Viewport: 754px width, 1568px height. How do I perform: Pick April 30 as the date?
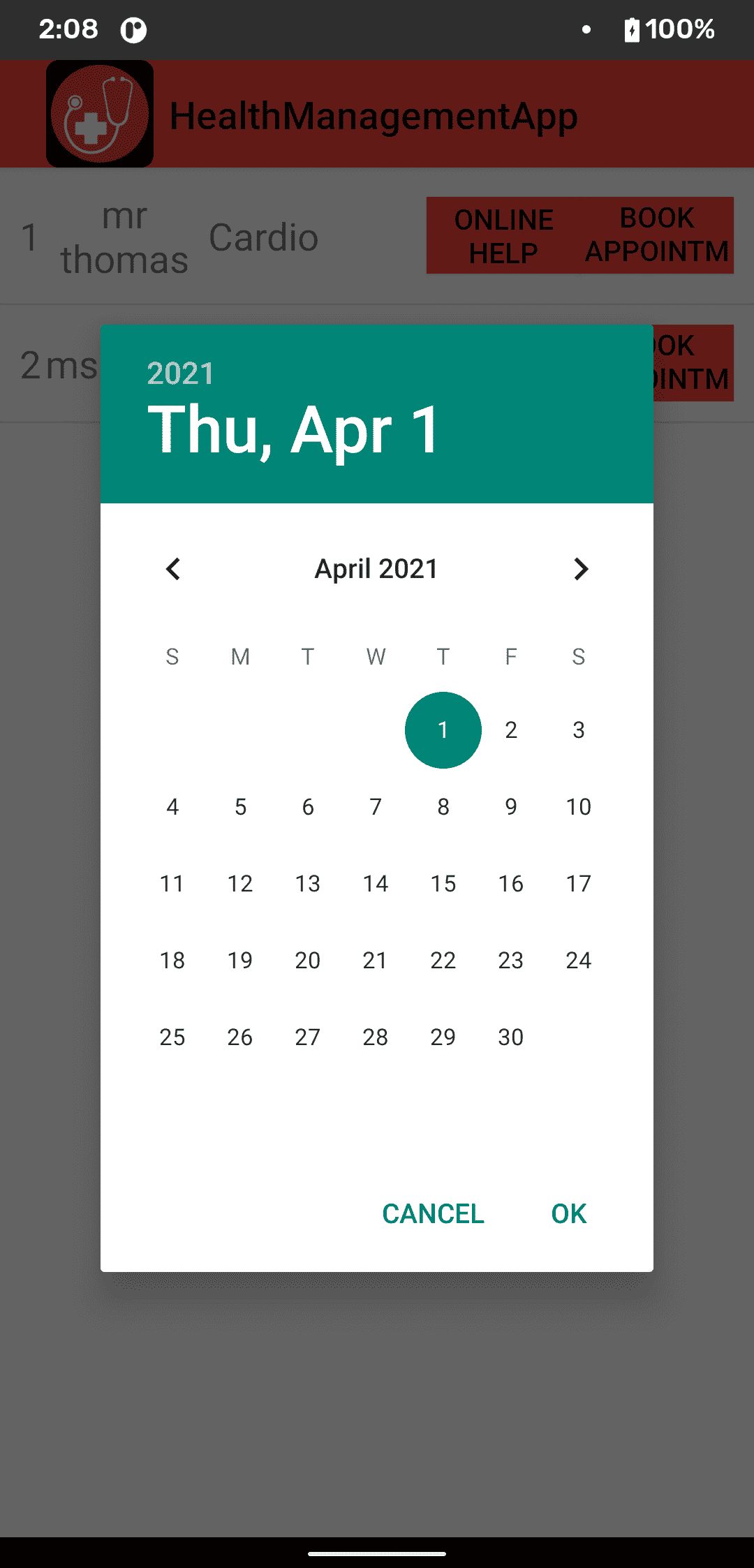point(510,1037)
